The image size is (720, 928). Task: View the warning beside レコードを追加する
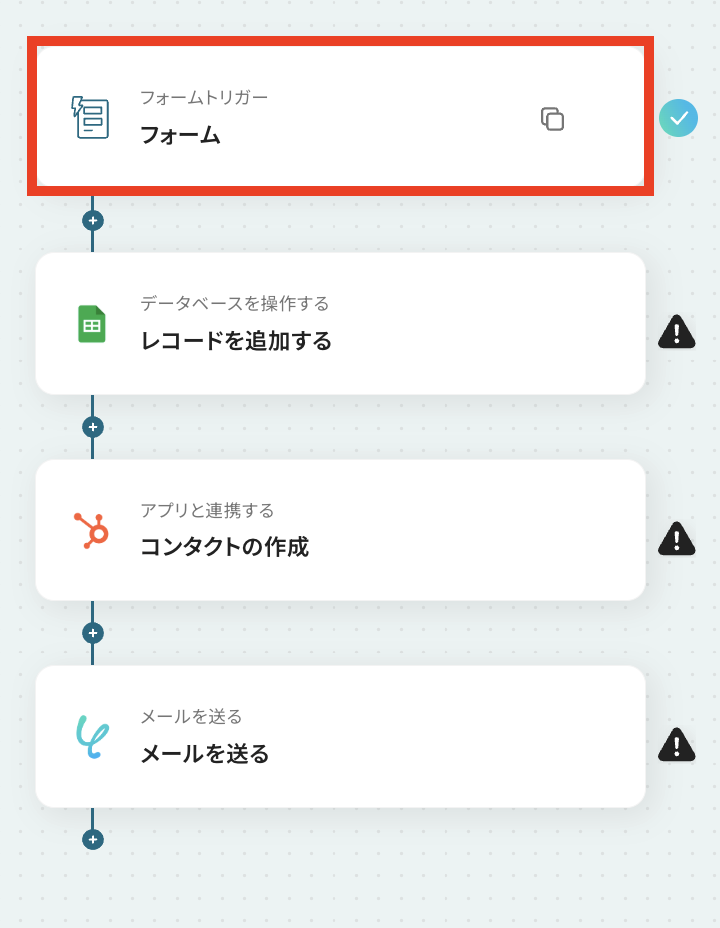[x=677, y=331]
